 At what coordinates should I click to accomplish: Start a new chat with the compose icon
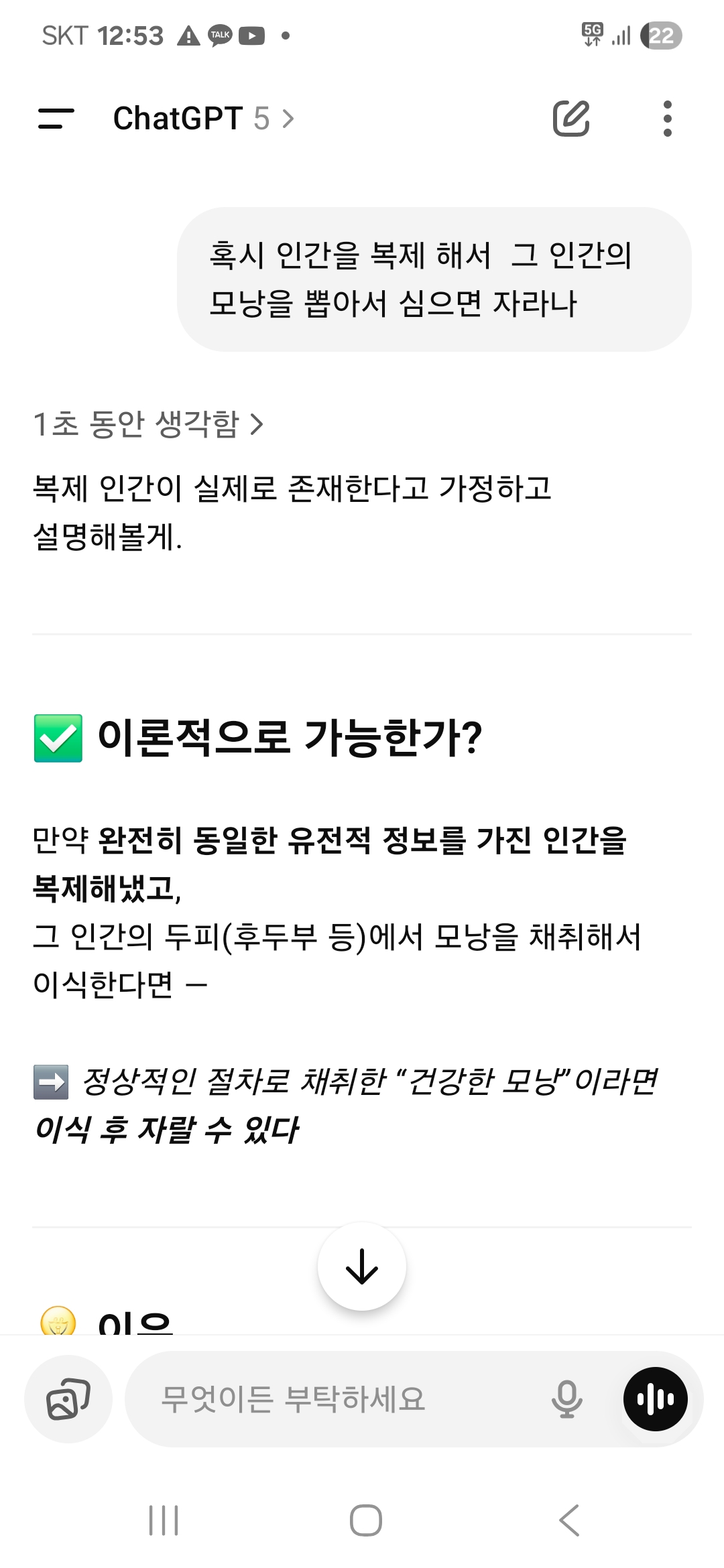[x=571, y=119]
